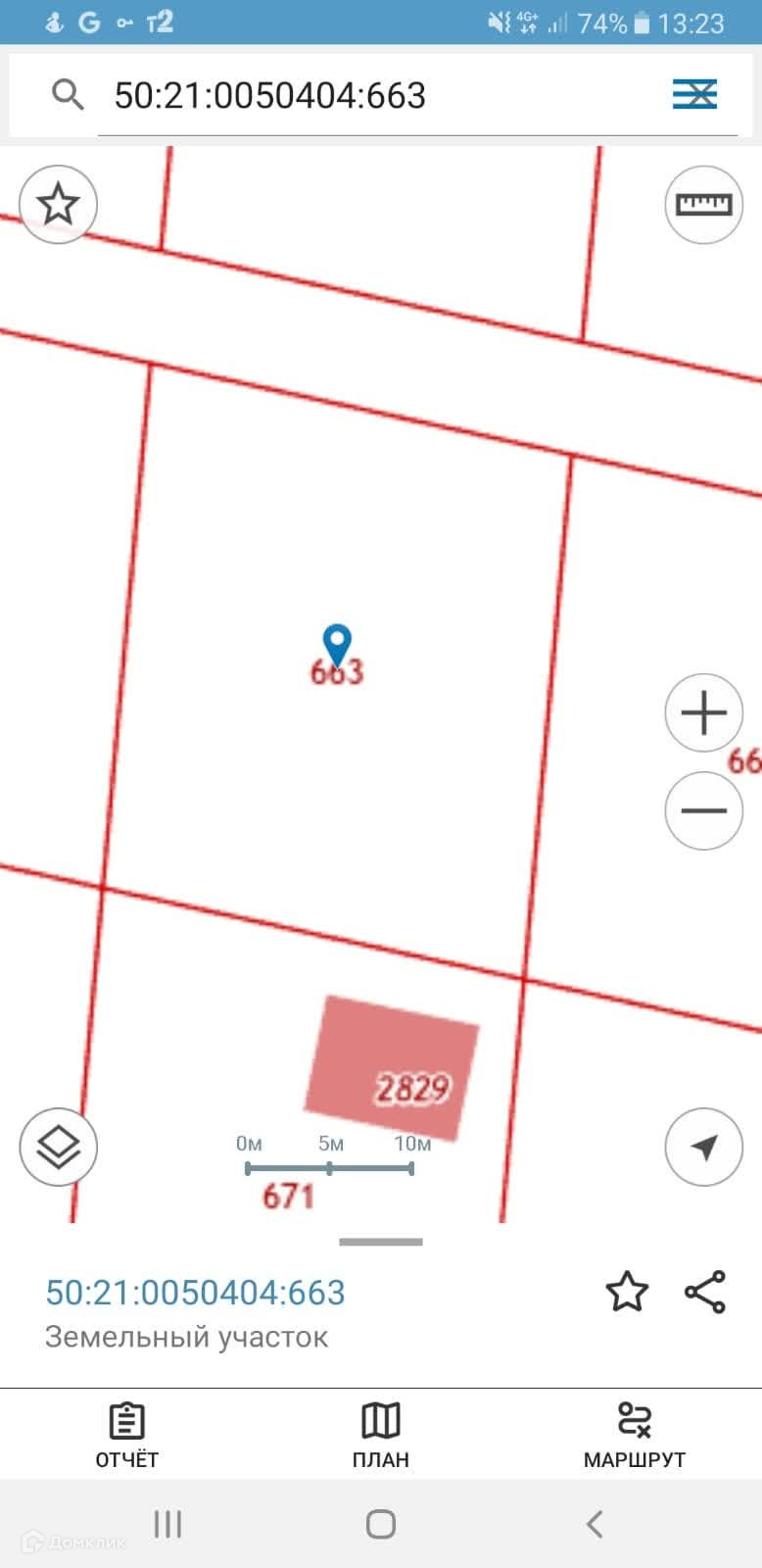Build a route with МАРШРУТ

[634, 1436]
